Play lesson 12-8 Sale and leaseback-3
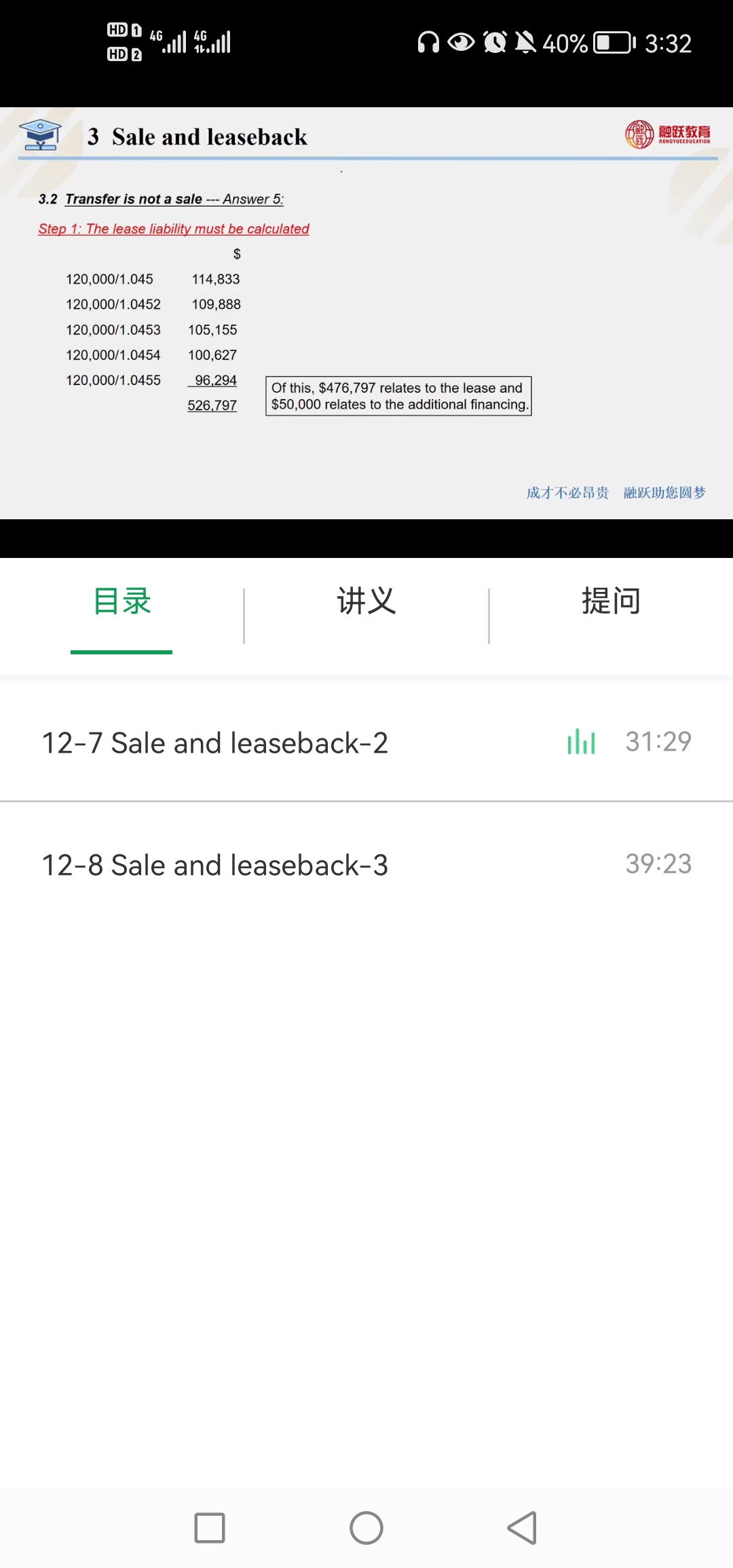Screen dimensions: 733x1568 point(366,864)
